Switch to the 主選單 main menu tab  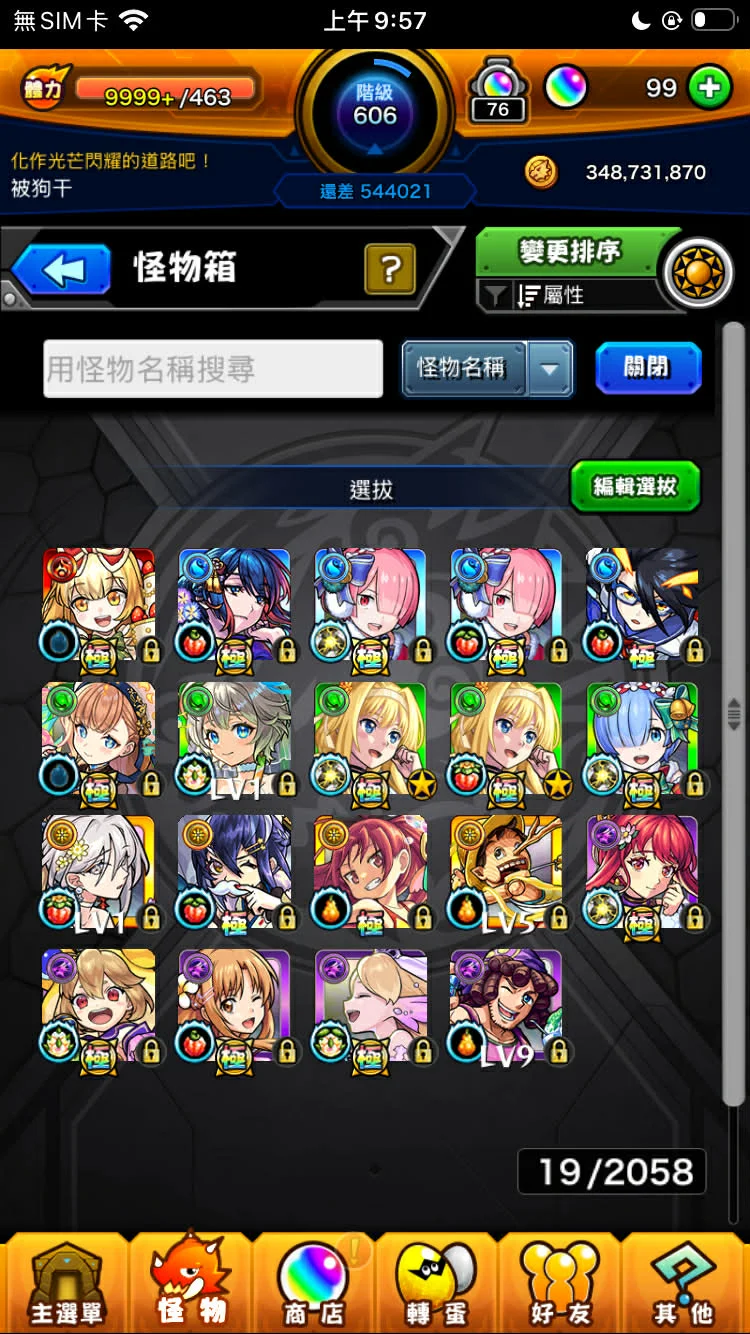pyautogui.click(x=65, y=1285)
